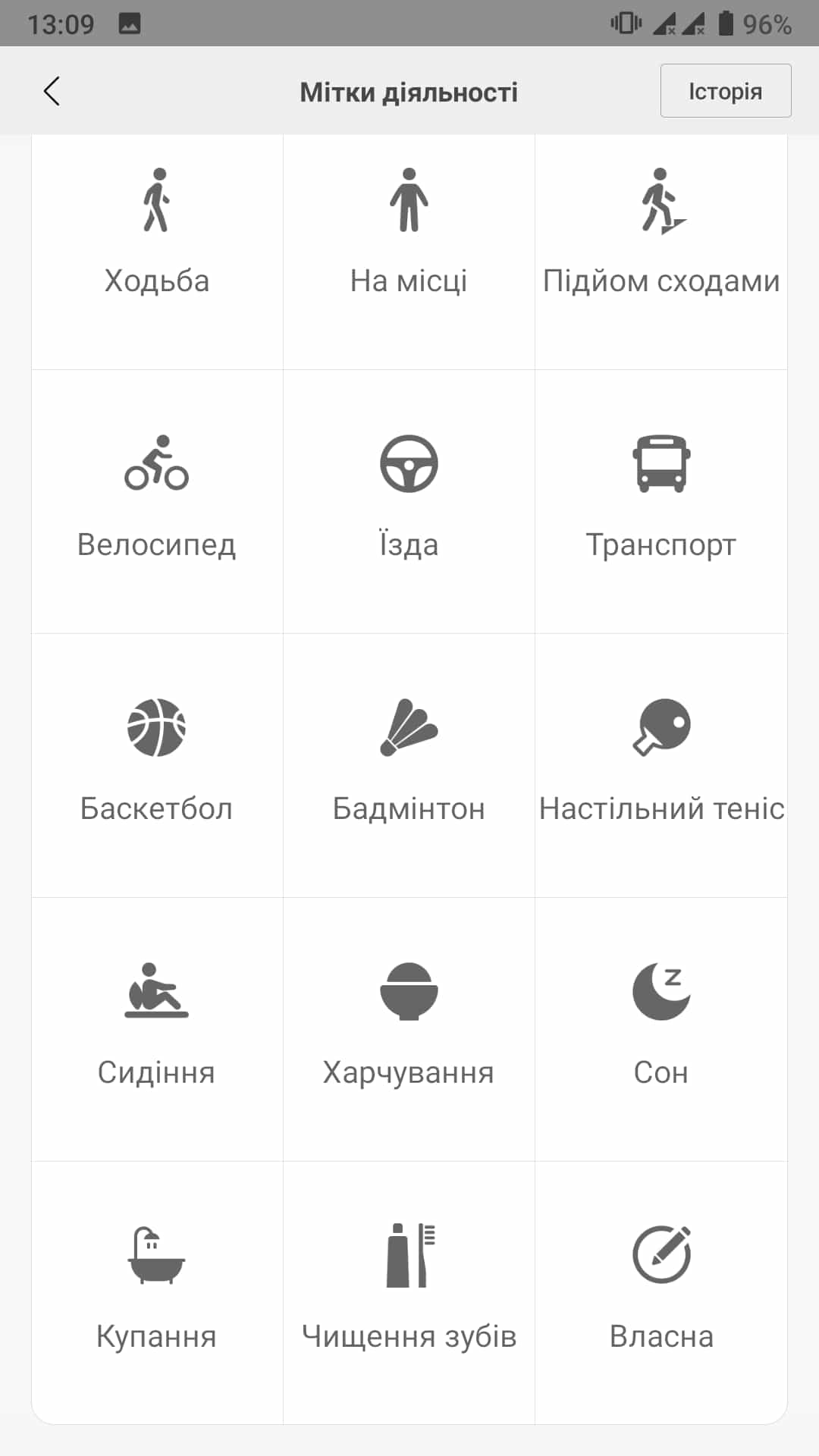
Task: Open the Харчування meal tag
Action: 409,1027
